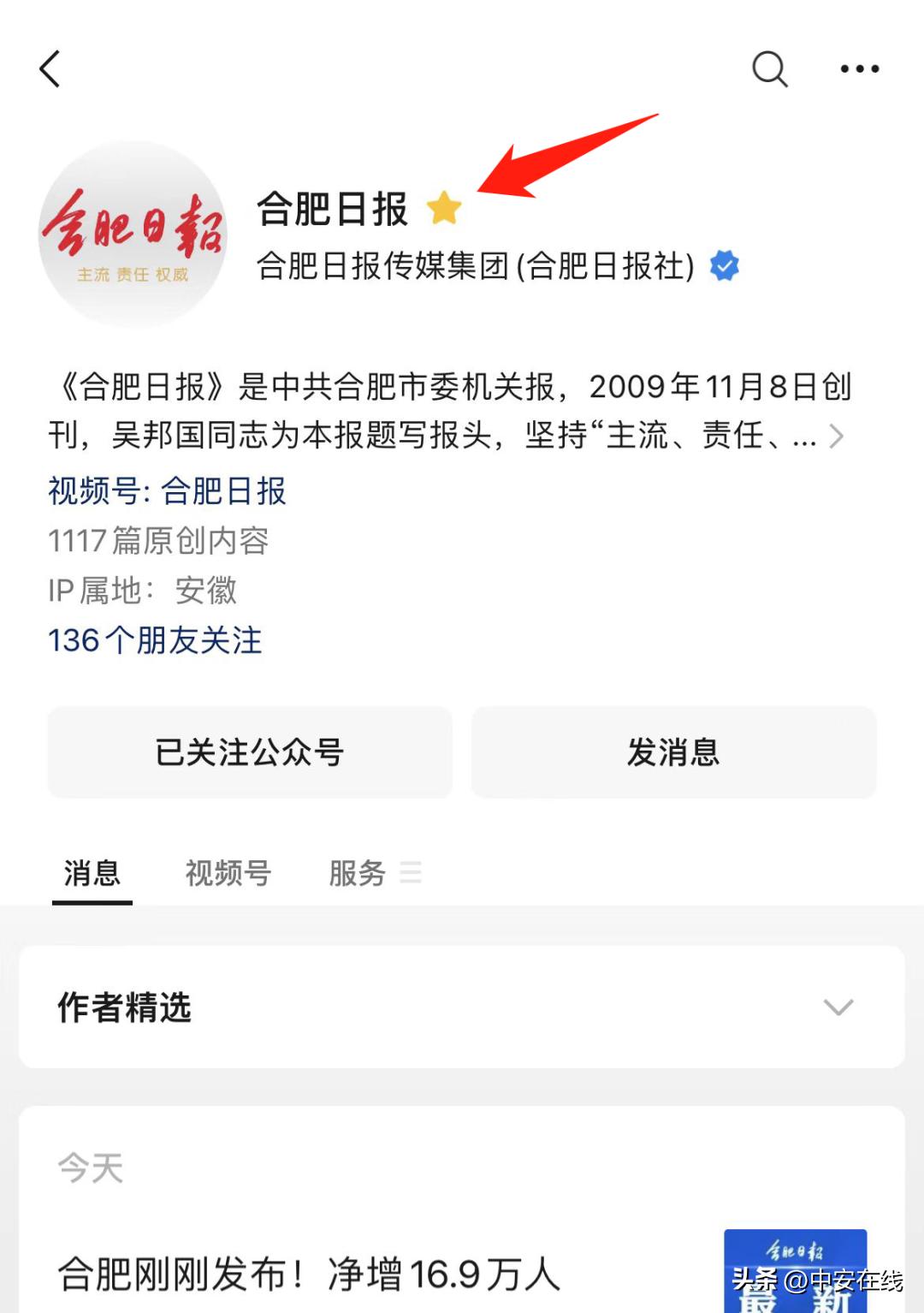Viewport: 924px width, 1313px height.
Task: Click the back arrow at top left
Action: (x=50, y=68)
